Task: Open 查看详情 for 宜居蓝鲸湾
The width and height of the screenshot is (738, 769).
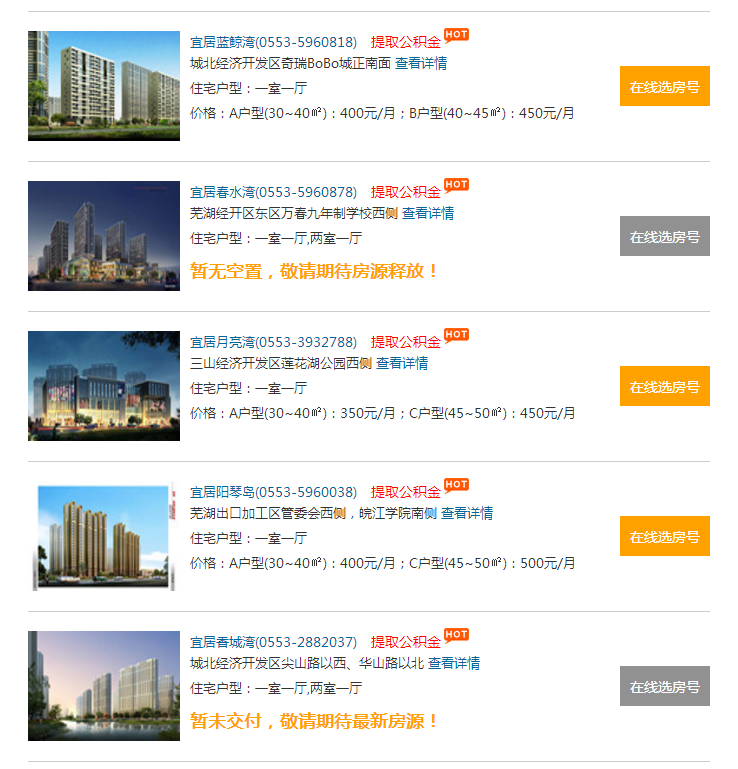Action: click(x=421, y=63)
